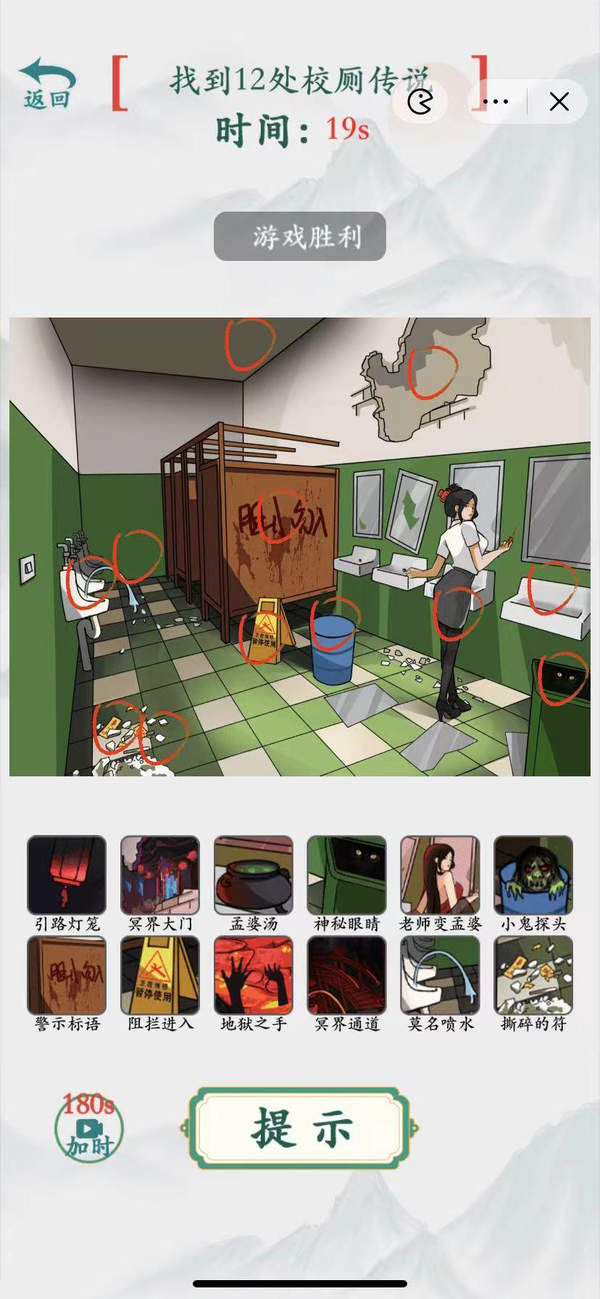Tap 提示 for a hint

click(300, 1128)
